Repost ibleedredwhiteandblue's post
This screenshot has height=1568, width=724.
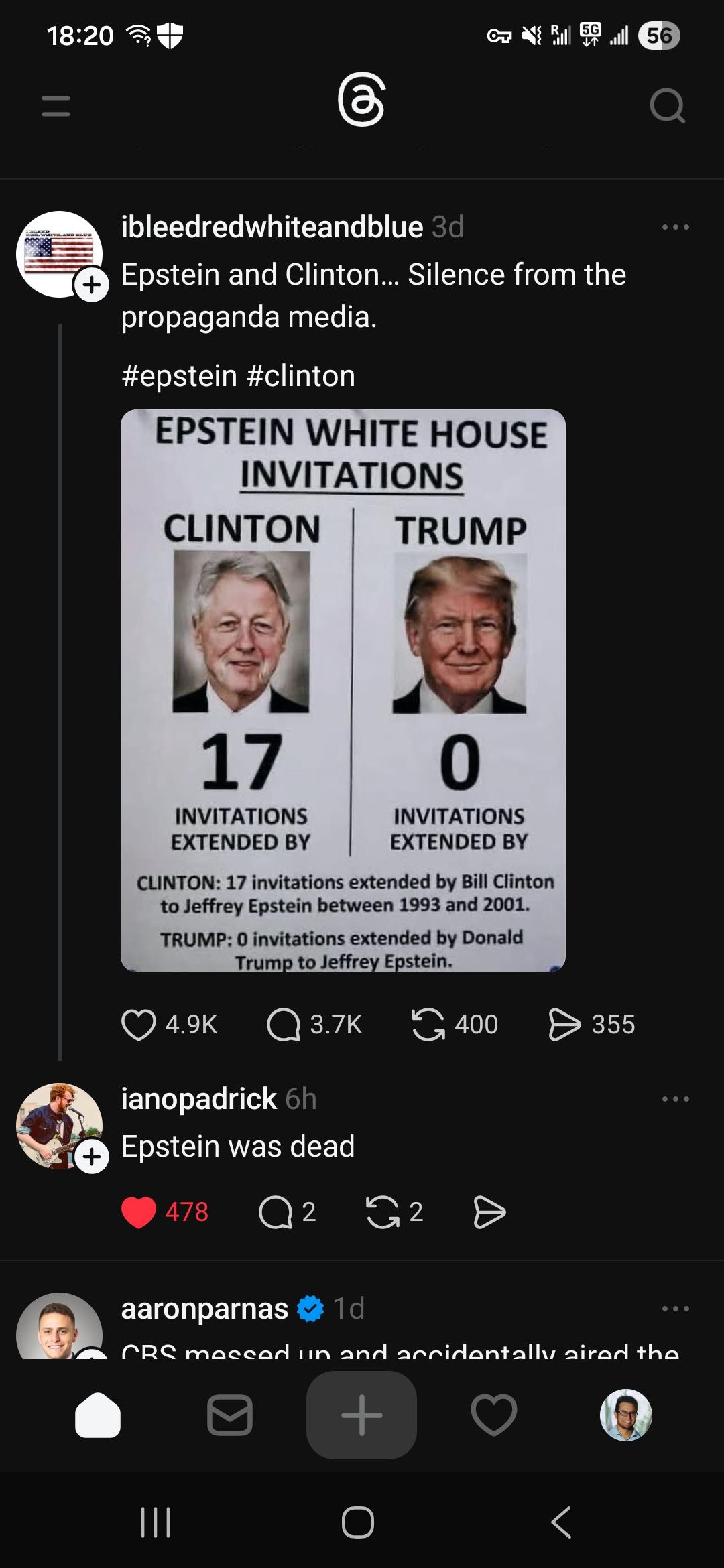pos(428,1025)
